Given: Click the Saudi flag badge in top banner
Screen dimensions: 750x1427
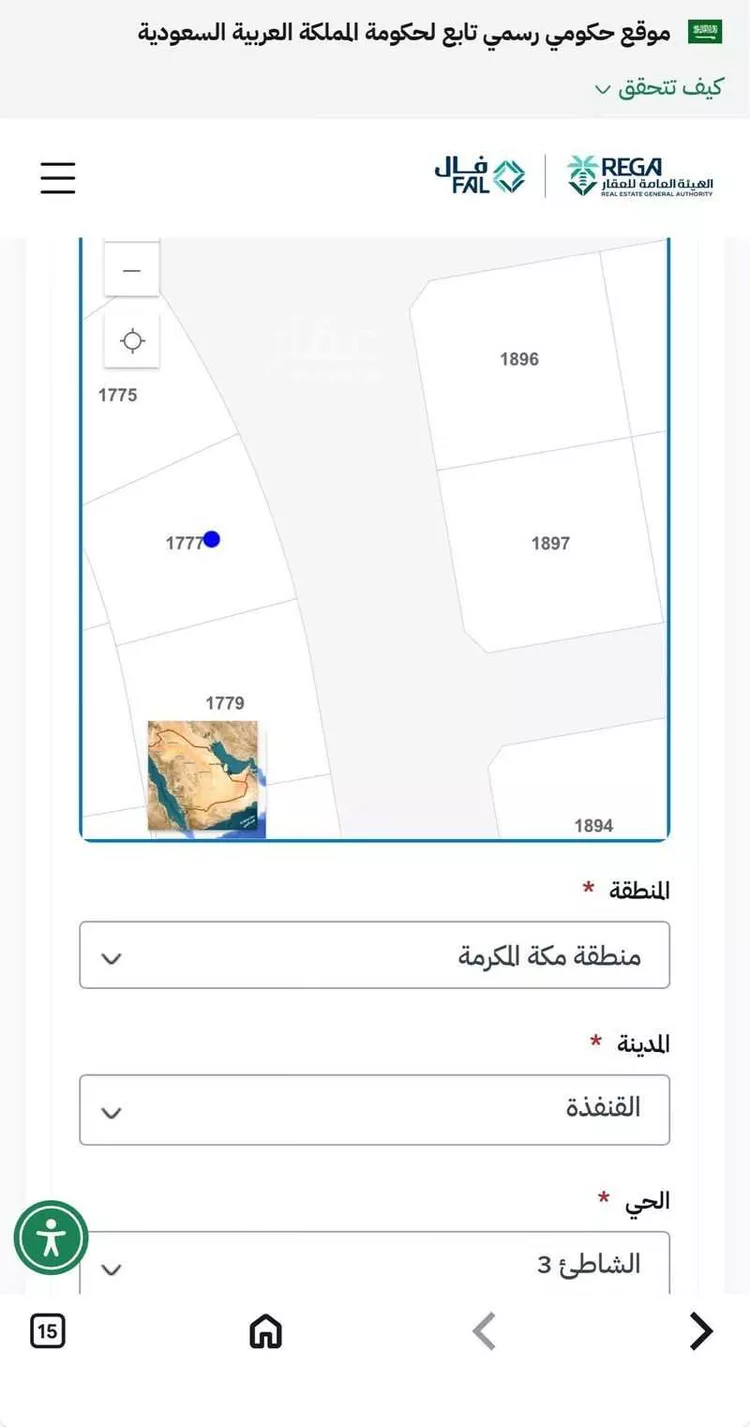Looking at the screenshot, I should tap(704, 30).
